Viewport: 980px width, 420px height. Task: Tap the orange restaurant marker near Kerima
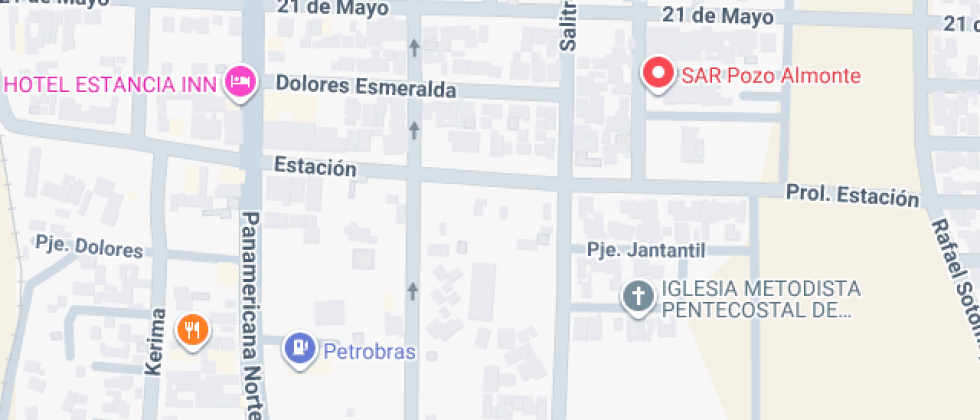[x=192, y=329]
